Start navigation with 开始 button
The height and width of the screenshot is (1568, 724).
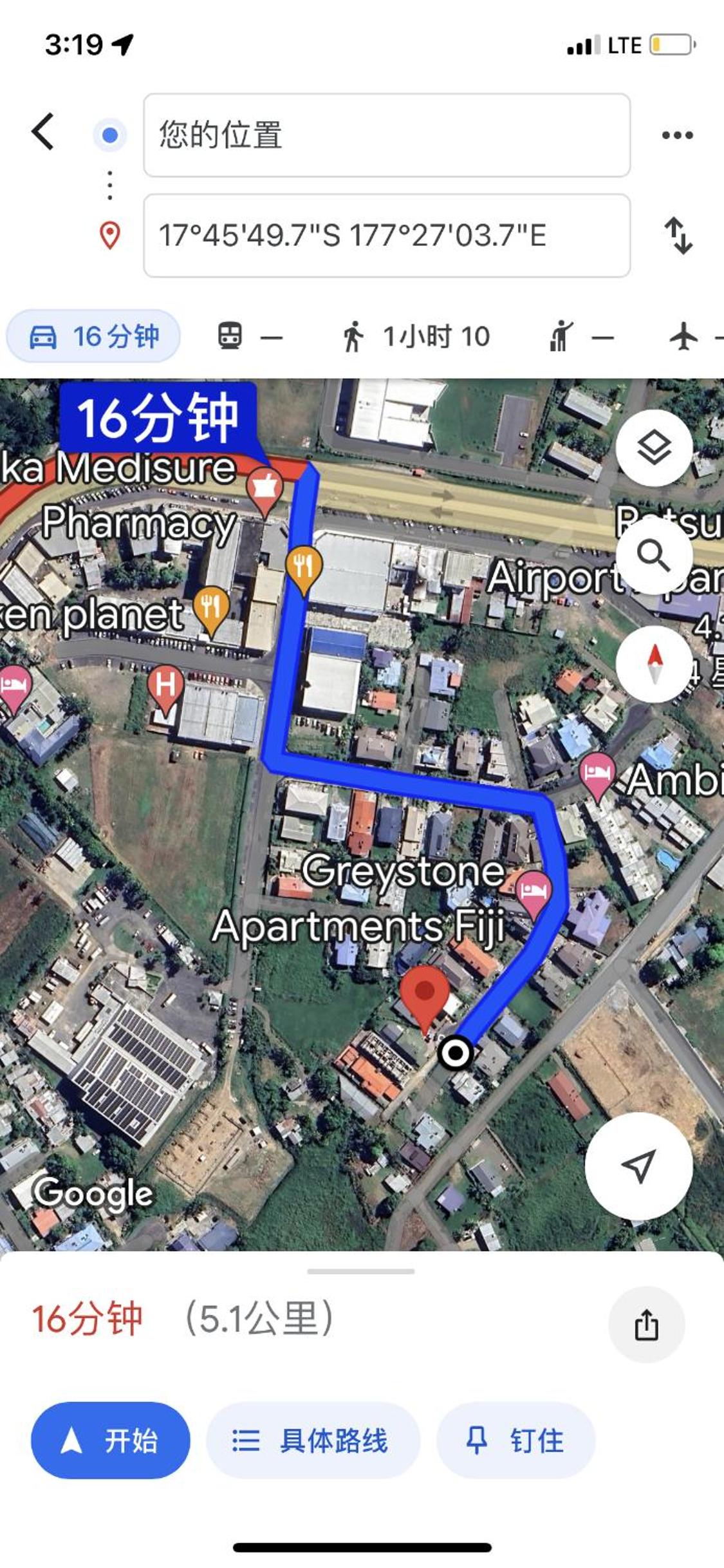(111, 1440)
